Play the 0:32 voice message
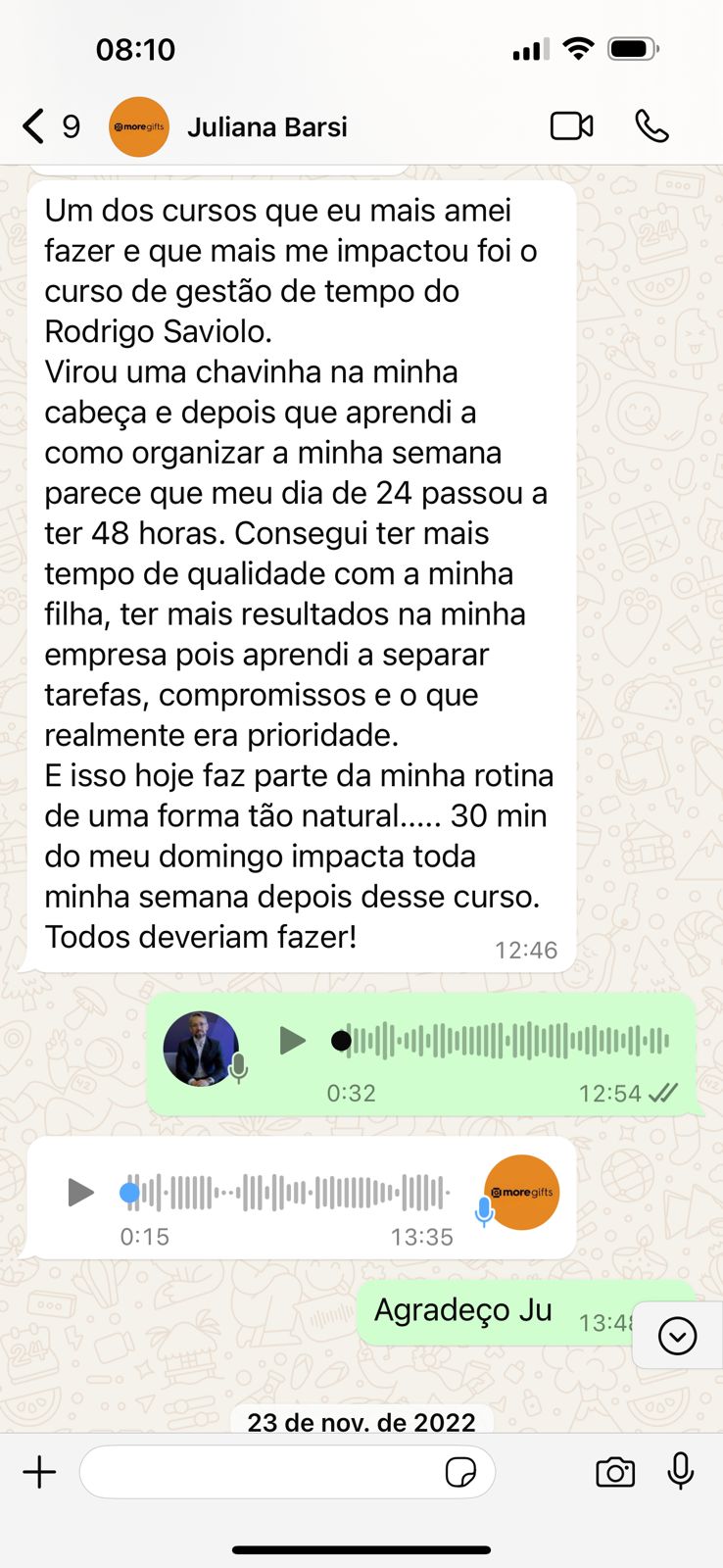This screenshot has height=1568, width=723. pyautogui.click(x=291, y=1041)
